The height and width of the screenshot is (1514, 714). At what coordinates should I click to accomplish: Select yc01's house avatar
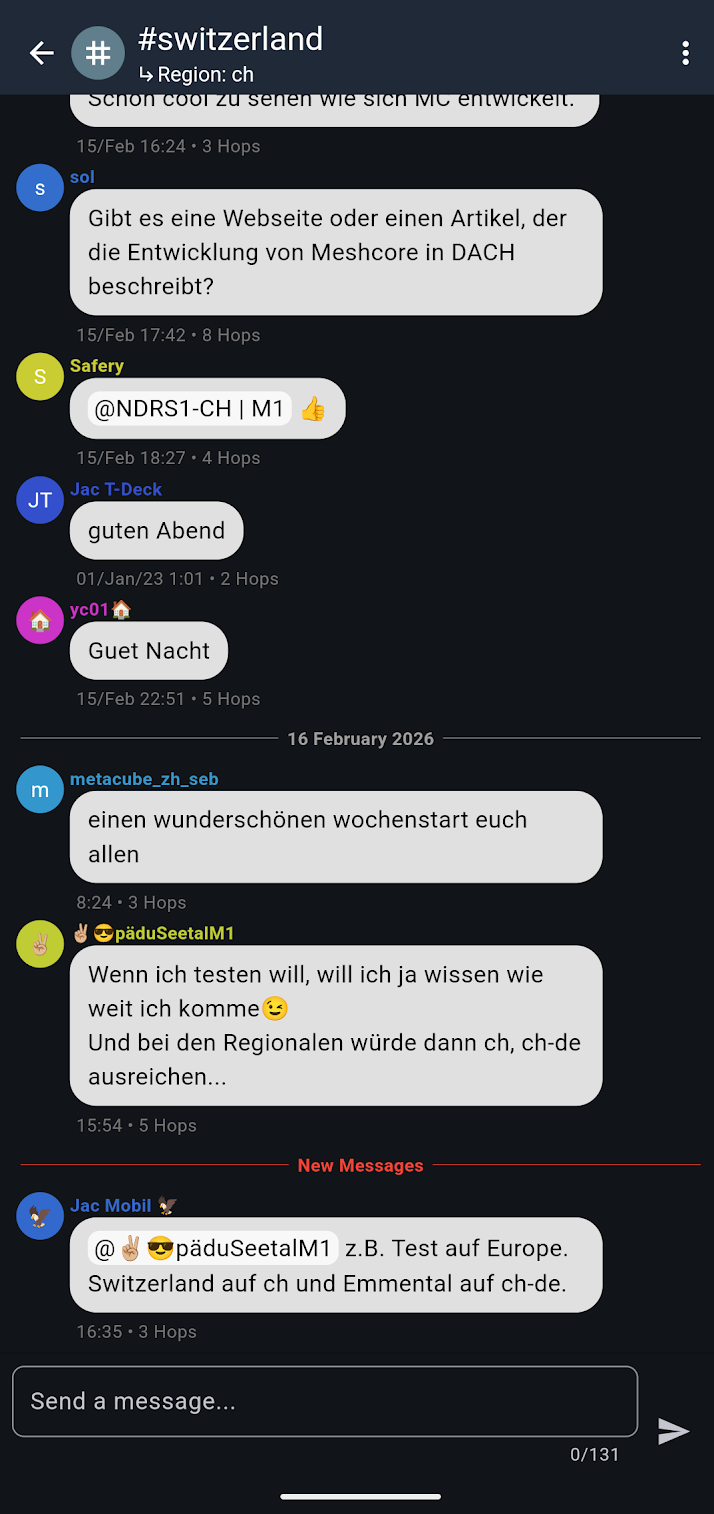click(40, 620)
